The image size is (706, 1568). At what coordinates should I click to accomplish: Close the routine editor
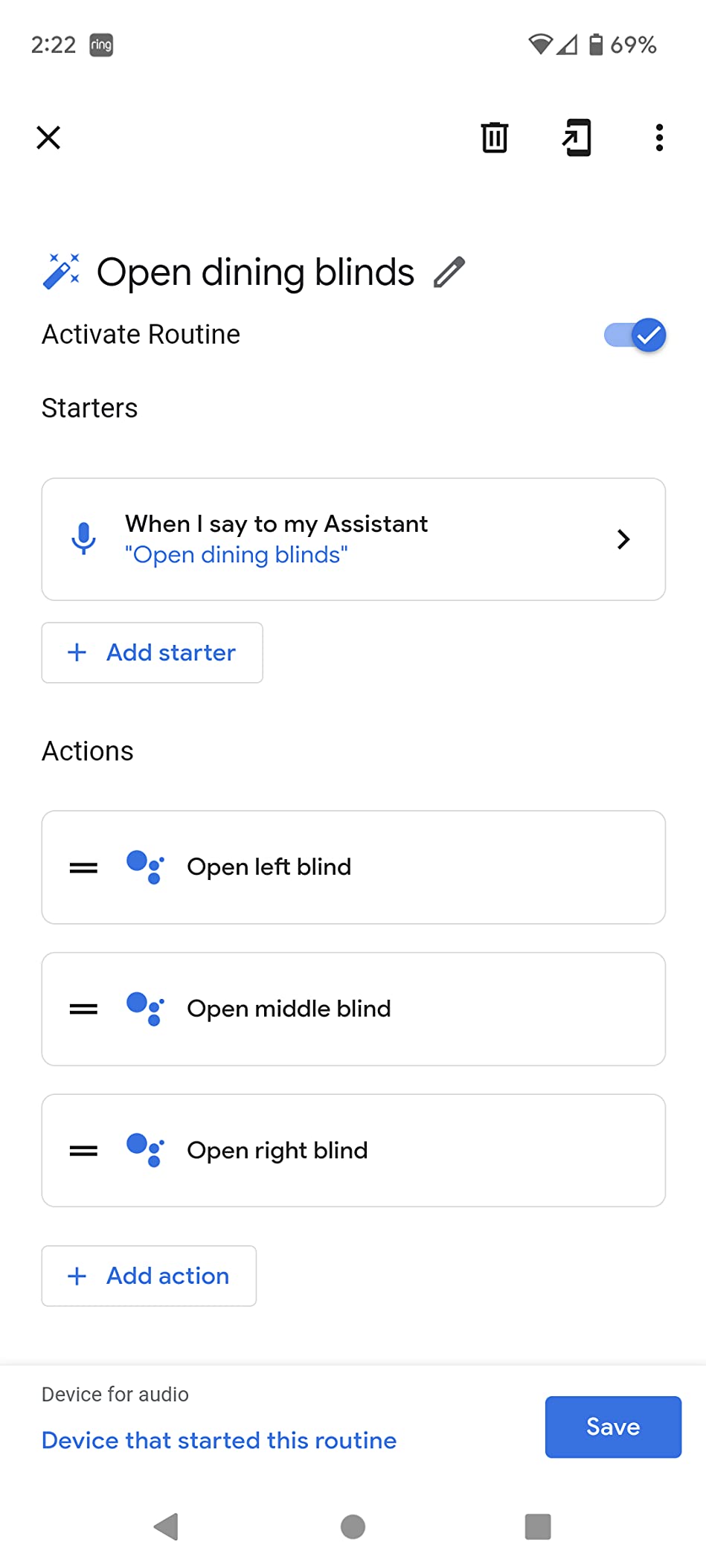click(48, 138)
